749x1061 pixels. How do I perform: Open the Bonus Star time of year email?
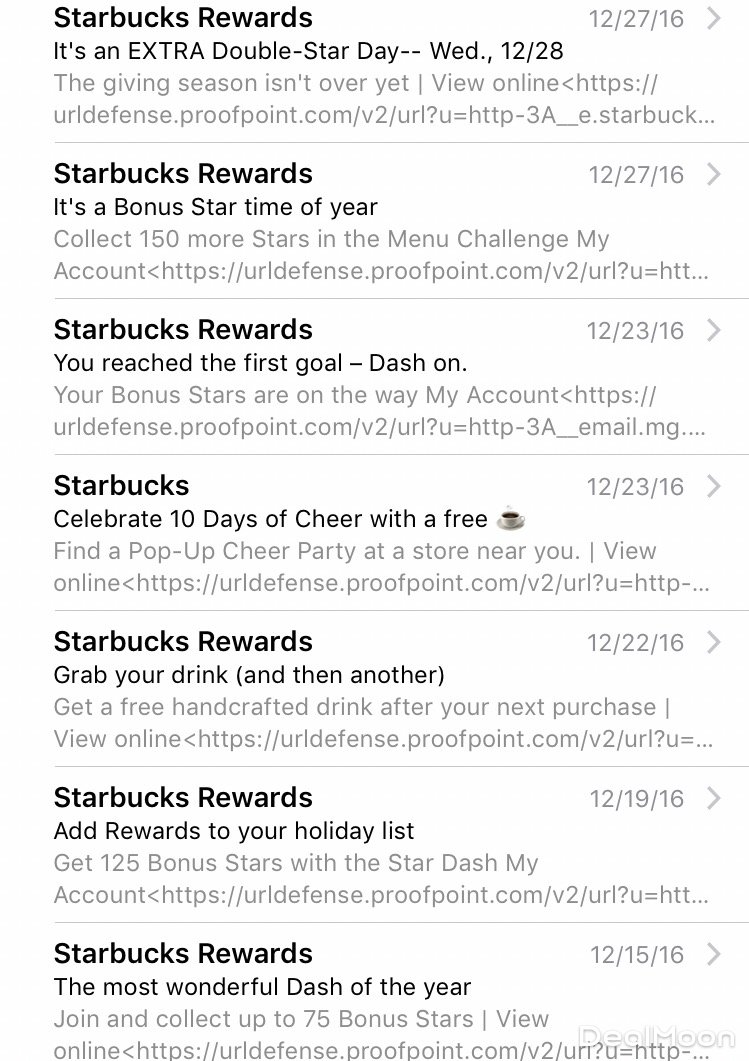click(x=216, y=207)
